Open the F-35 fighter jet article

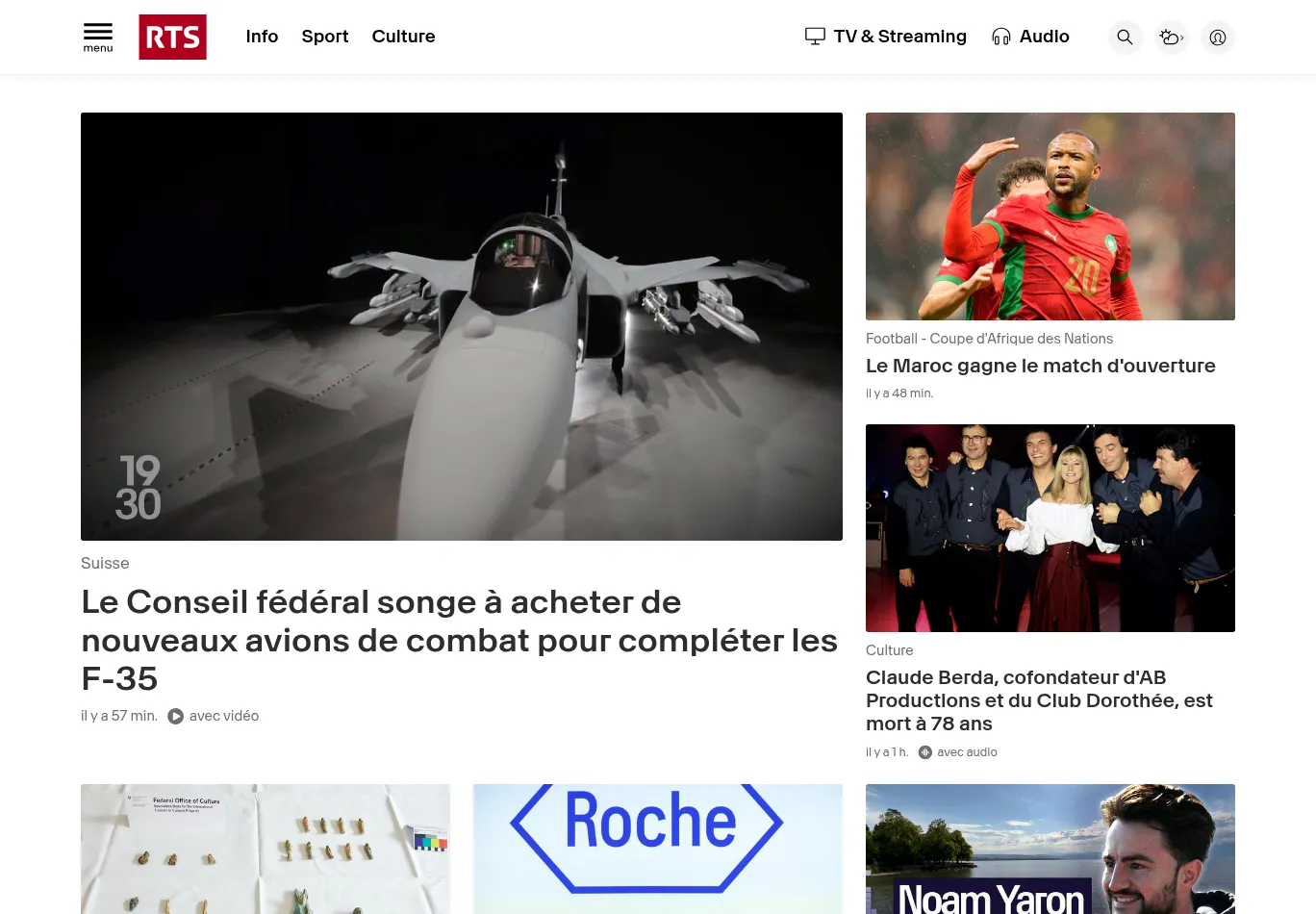[459, 640]
